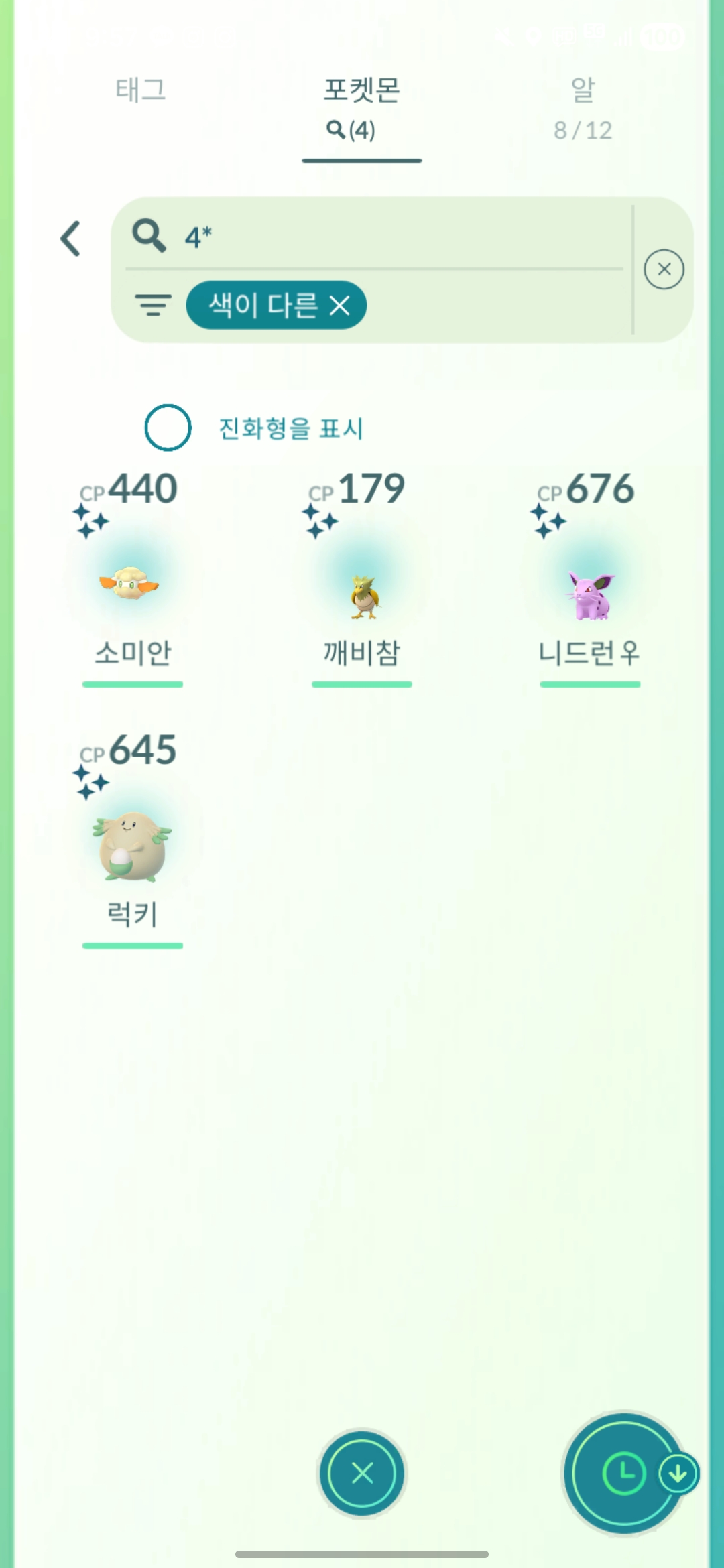
Task: Remove the 색이 다른 filter chip
Action: click(x=340, y=306)
